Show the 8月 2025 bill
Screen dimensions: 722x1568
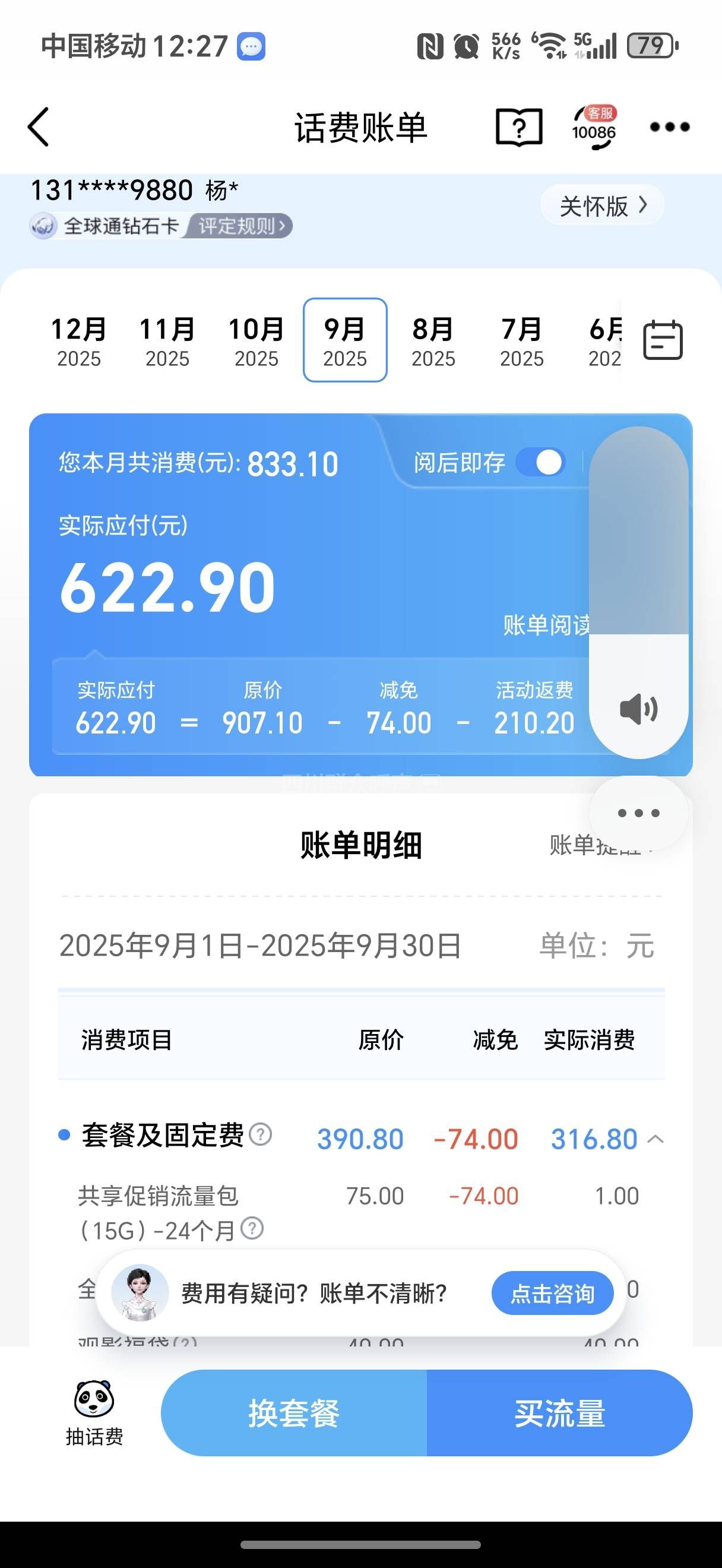(433, 341)
